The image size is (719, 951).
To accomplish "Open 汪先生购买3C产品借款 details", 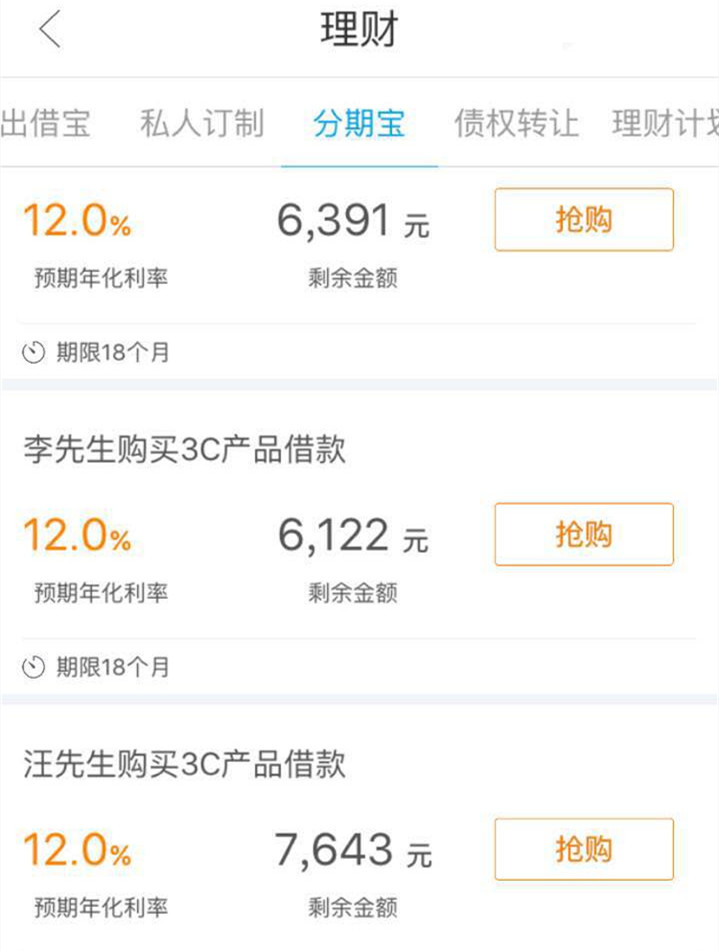I will 185,765.
